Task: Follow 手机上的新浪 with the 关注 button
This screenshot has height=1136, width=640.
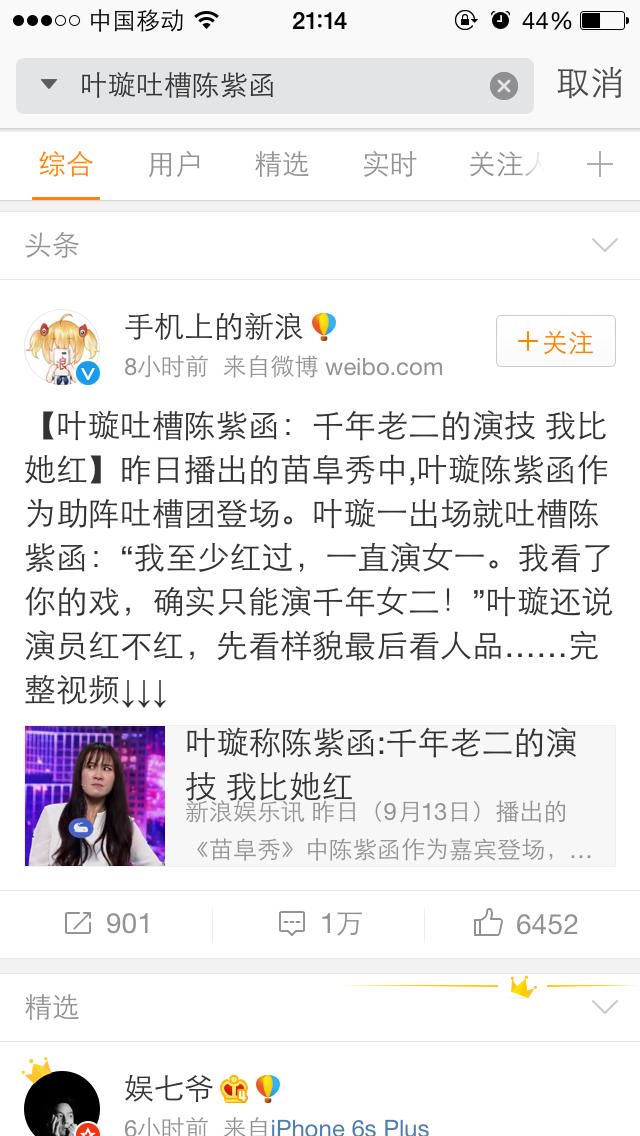Action: pos(556,341)
